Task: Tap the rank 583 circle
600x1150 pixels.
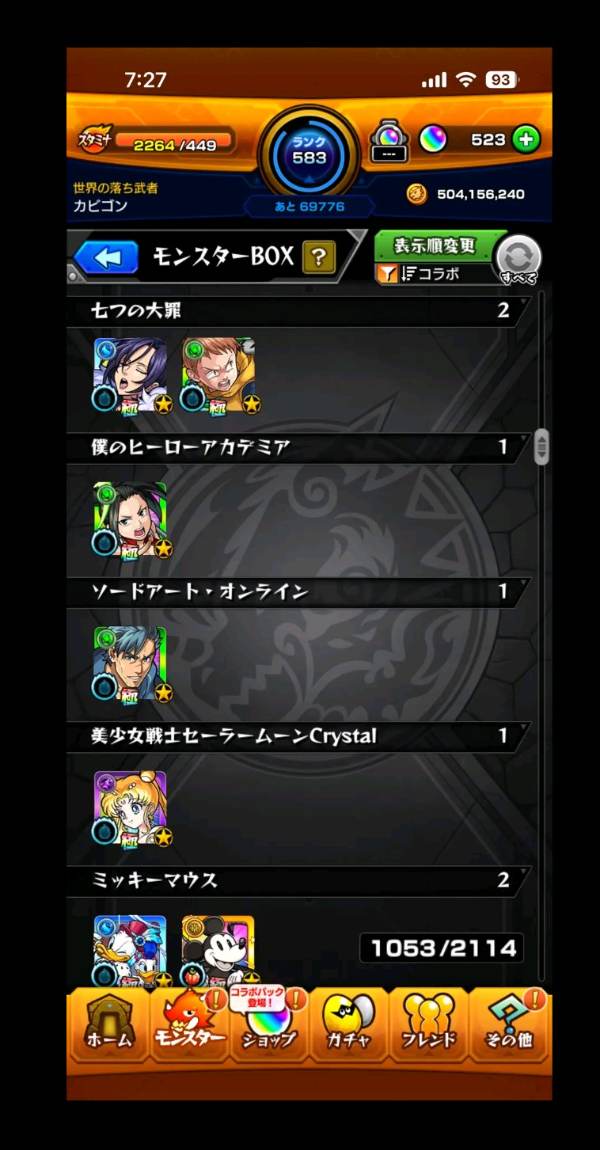Action: tap(309, 152)
